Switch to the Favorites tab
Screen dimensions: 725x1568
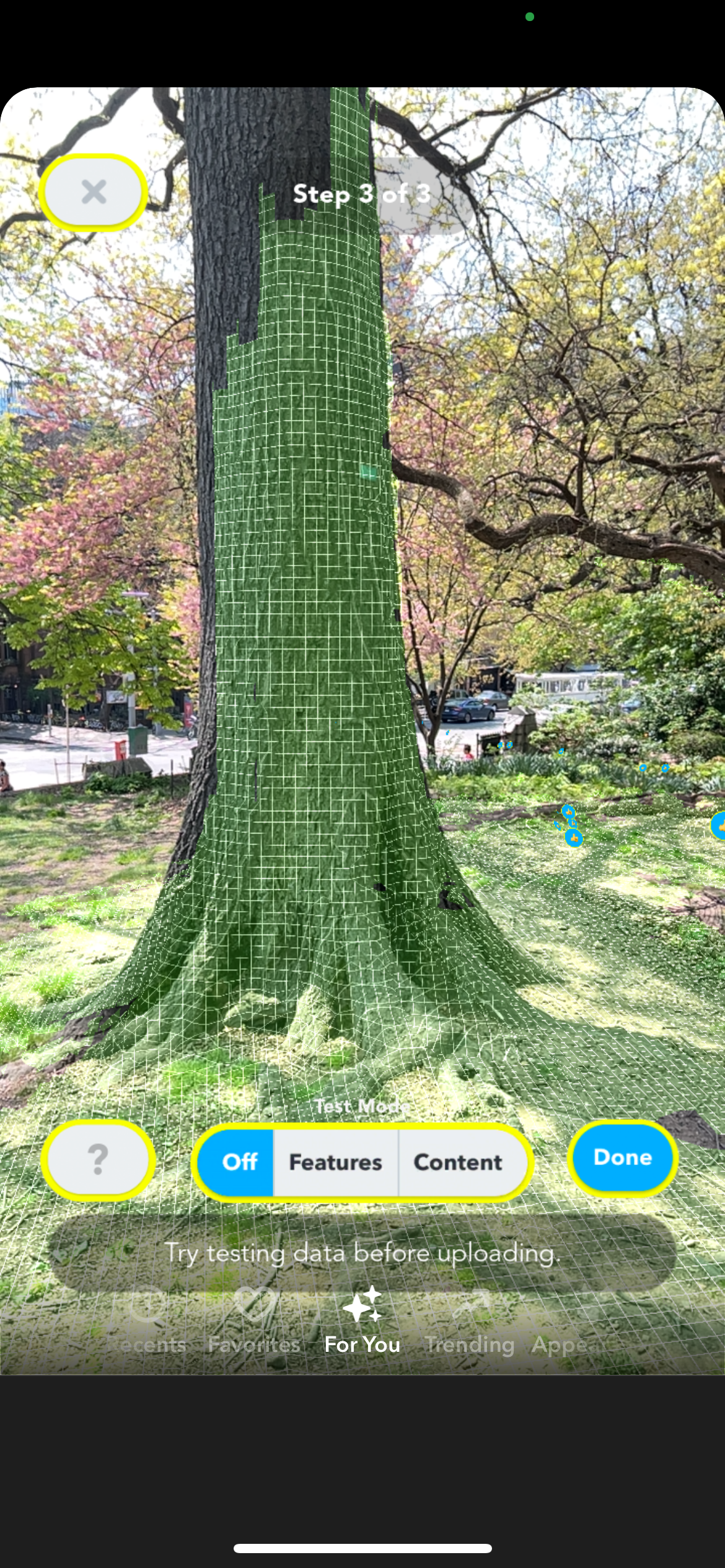255,1321
